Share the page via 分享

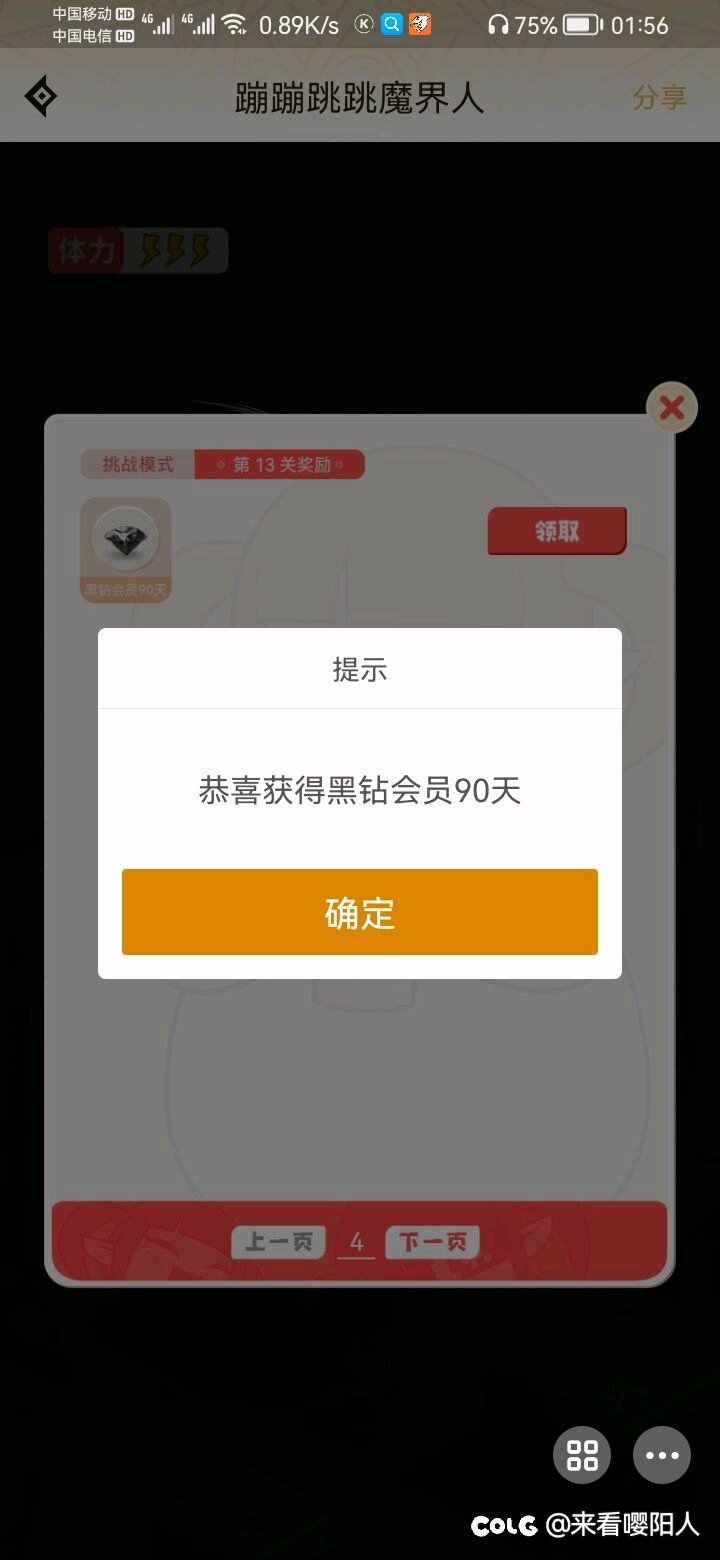[x=660, y=97]
